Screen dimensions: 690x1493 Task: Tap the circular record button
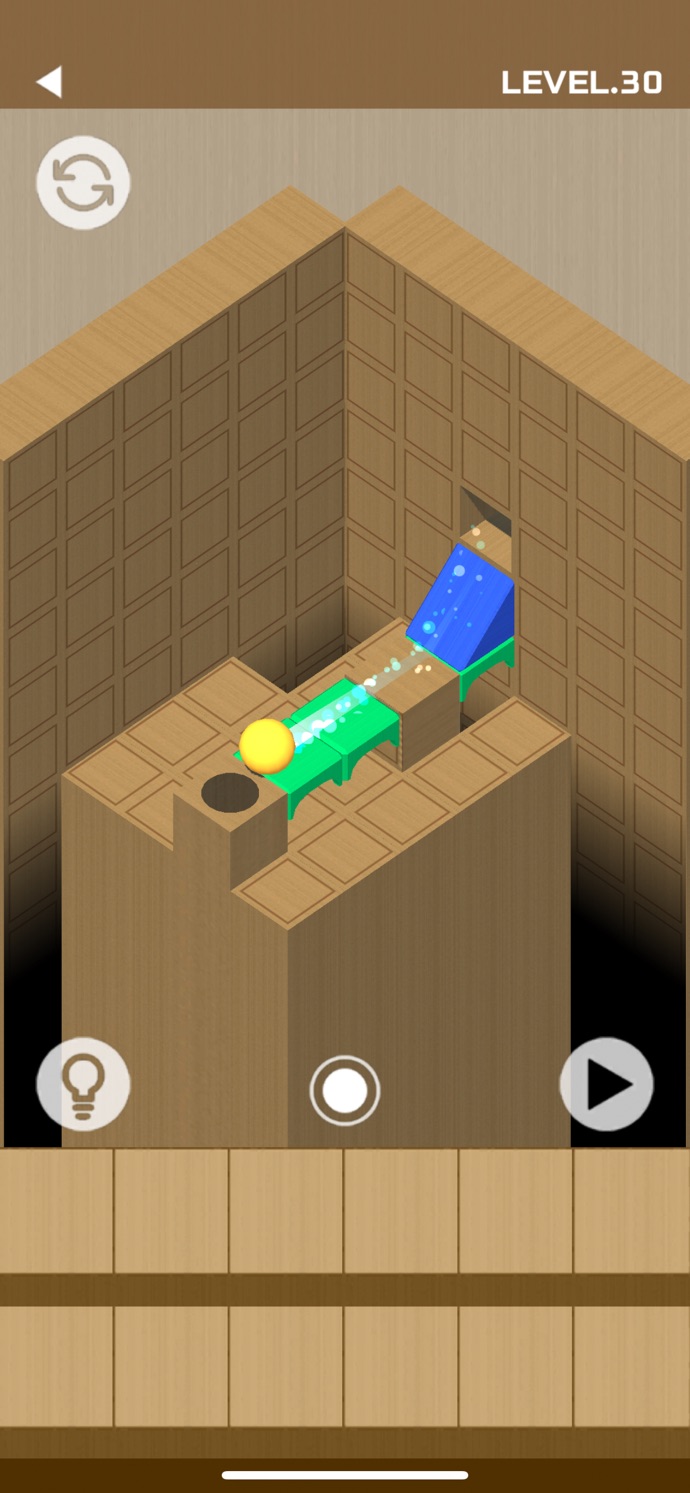pyautogui.click(x=345, y=1090)
